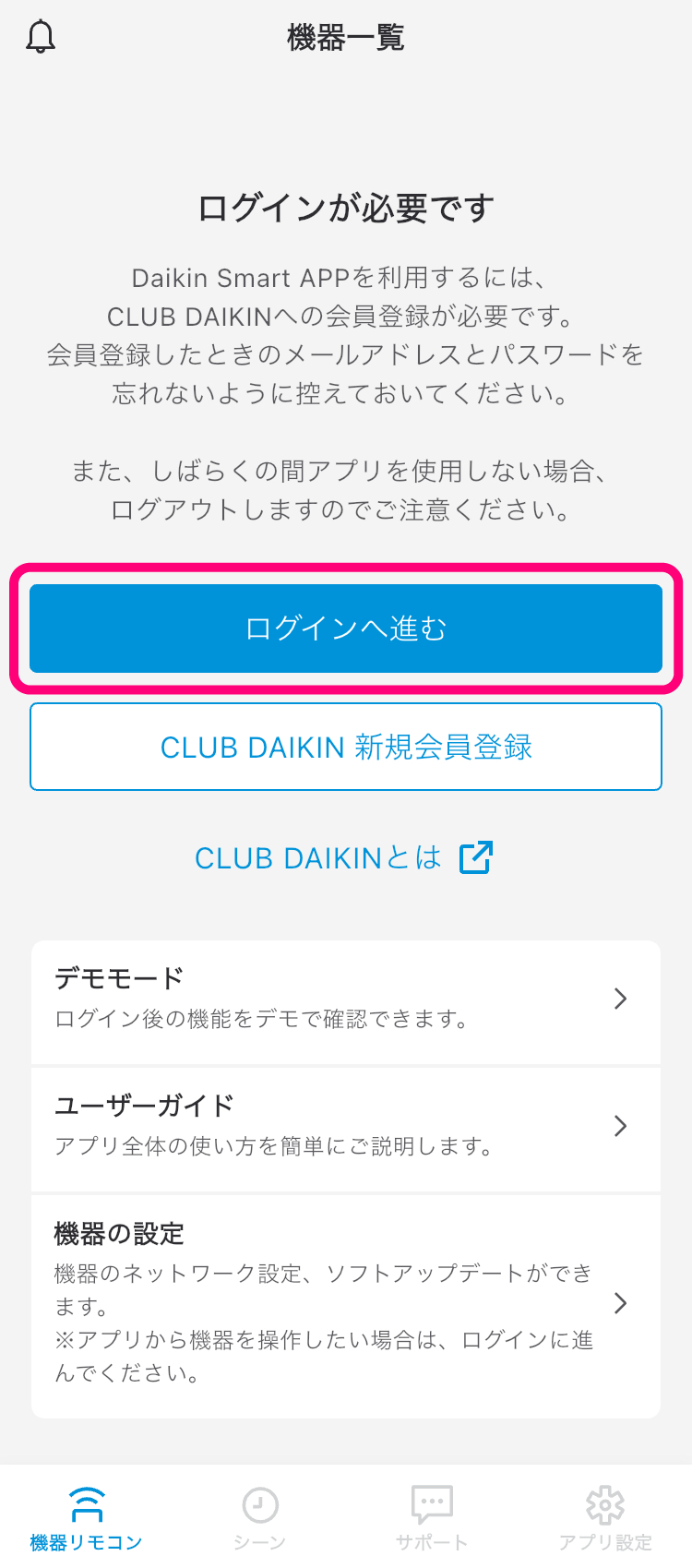Tap the ログインへ進む button

tap(346, 628)
